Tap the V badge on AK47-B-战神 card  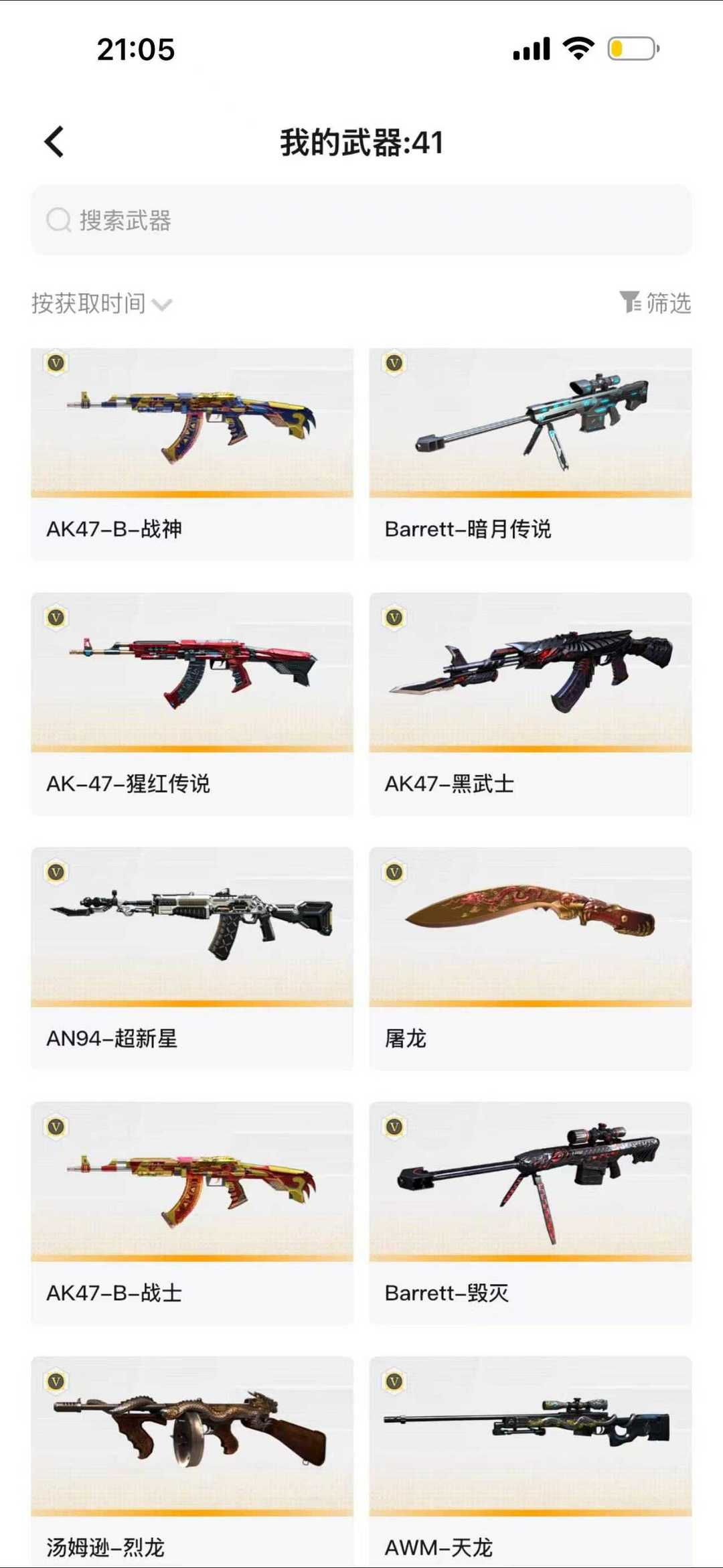[x=57, y=362]
